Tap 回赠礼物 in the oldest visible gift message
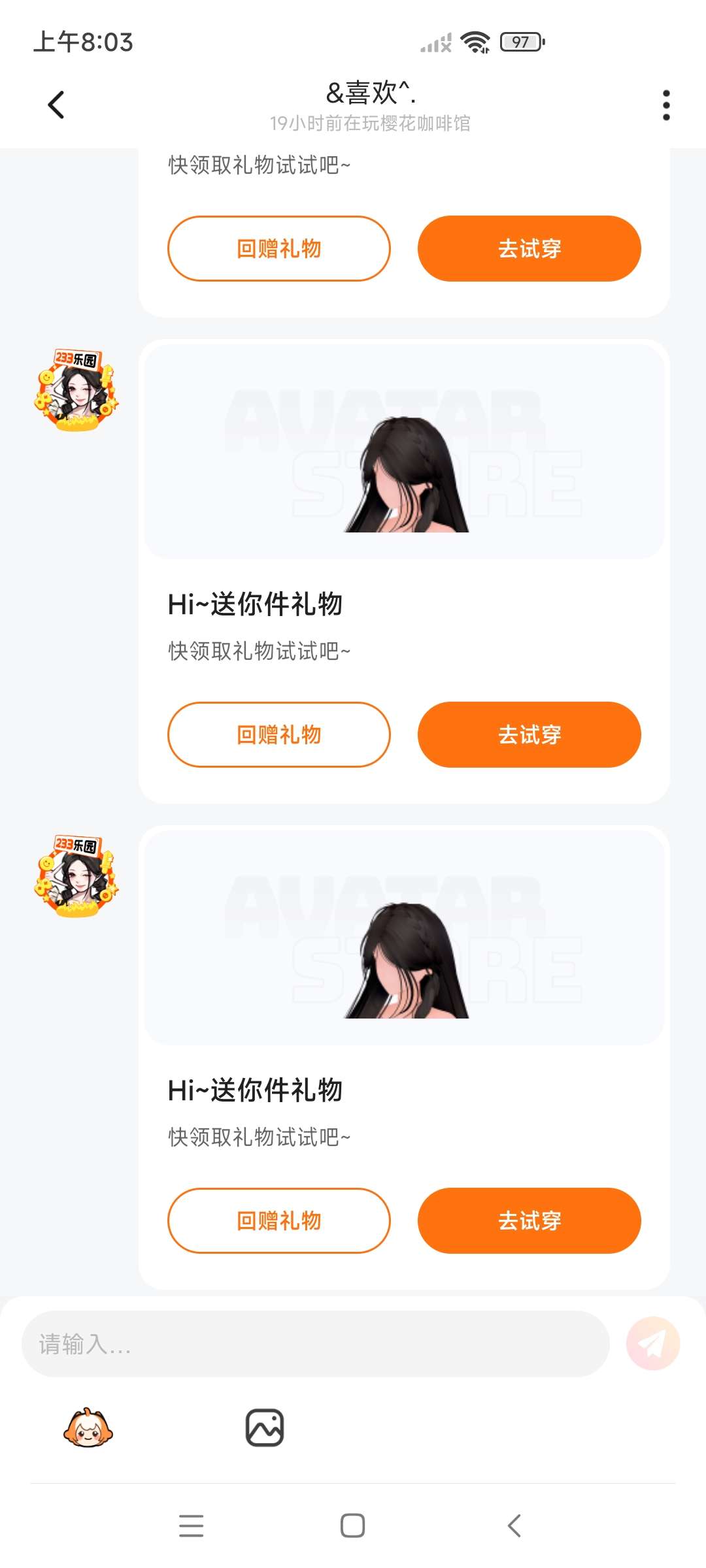The height and width of the screenshot is (1568, 706). point(279,249)
